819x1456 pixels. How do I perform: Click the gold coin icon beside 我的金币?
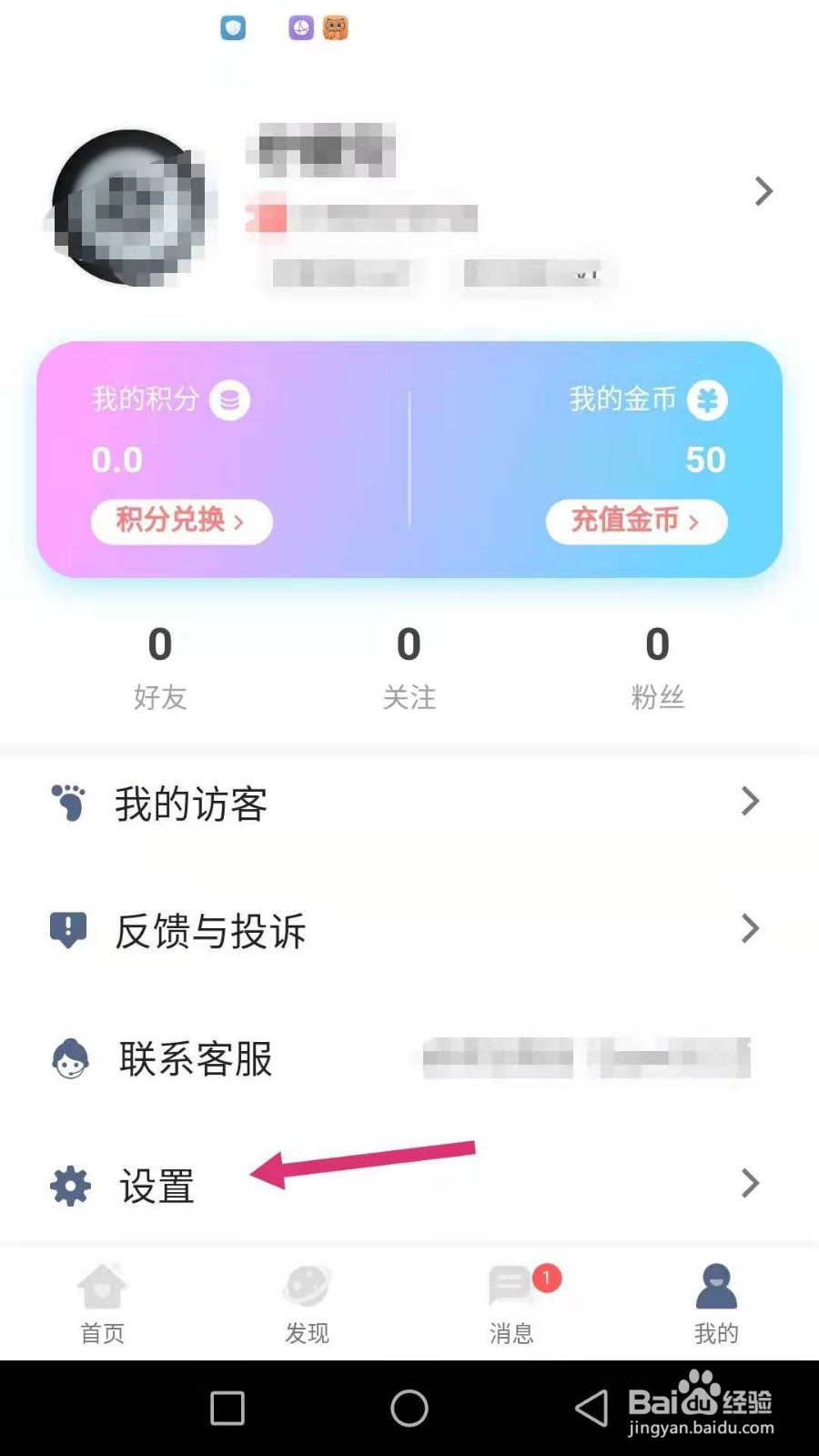pos(709,399)
